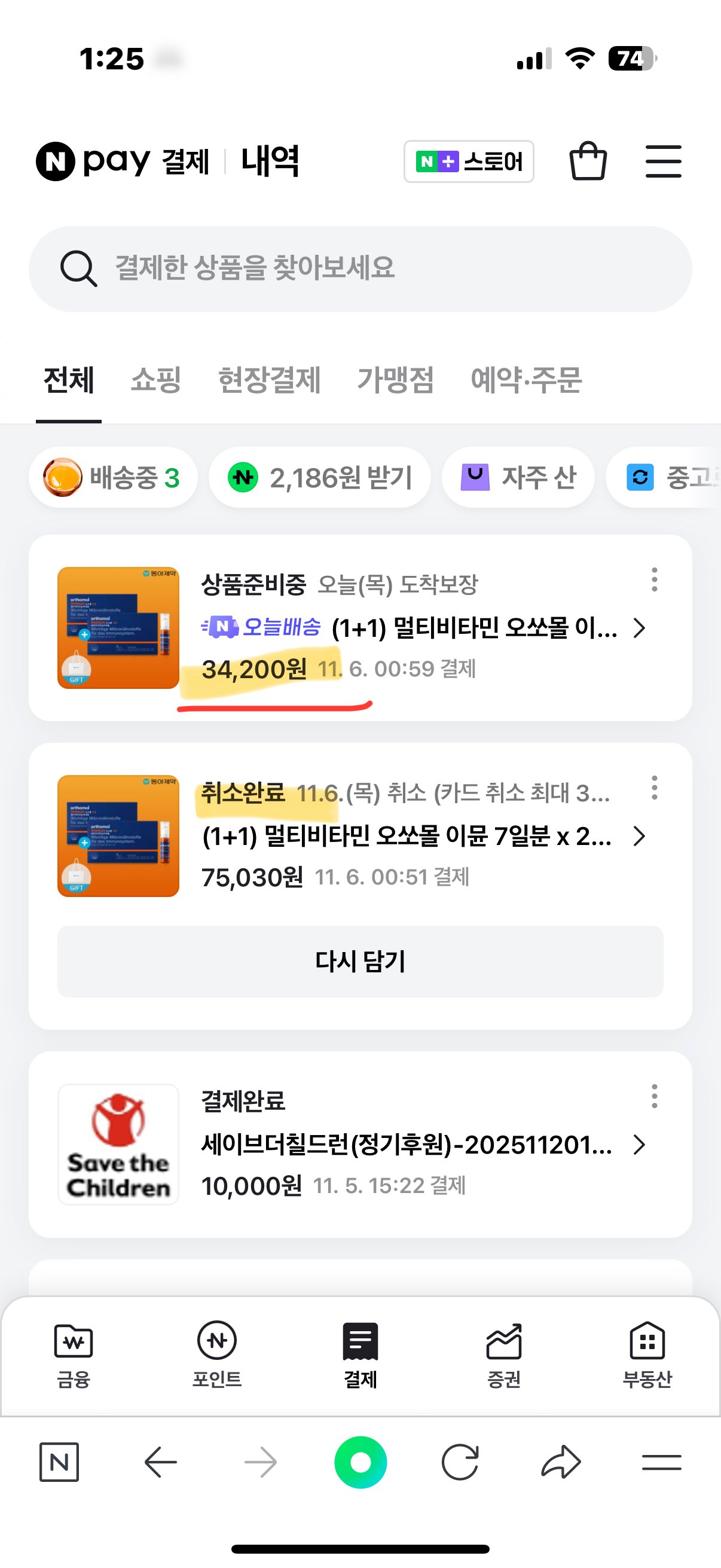
Task: Switch to the 쇼핑 tab
Action: coord(156,380)
